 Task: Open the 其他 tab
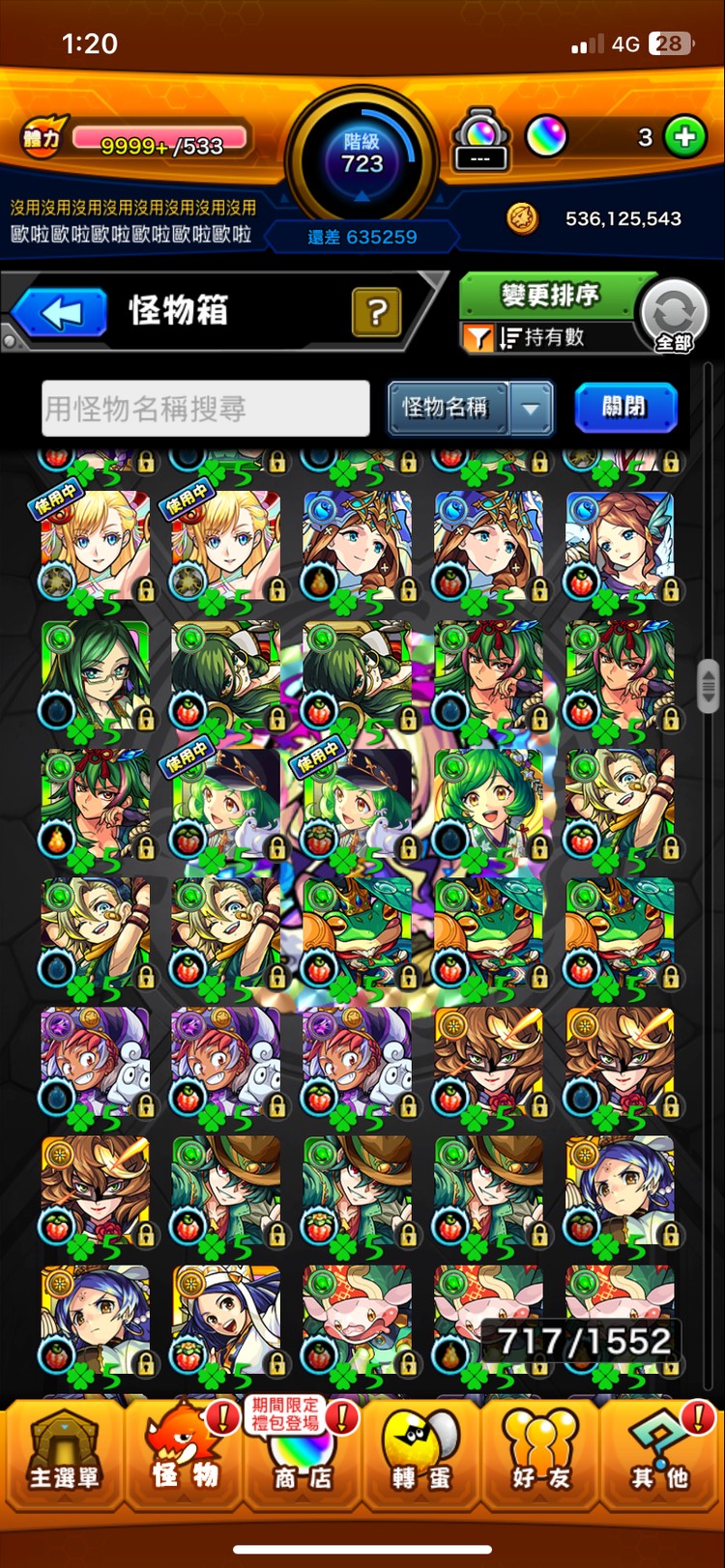coord(661,1455)
